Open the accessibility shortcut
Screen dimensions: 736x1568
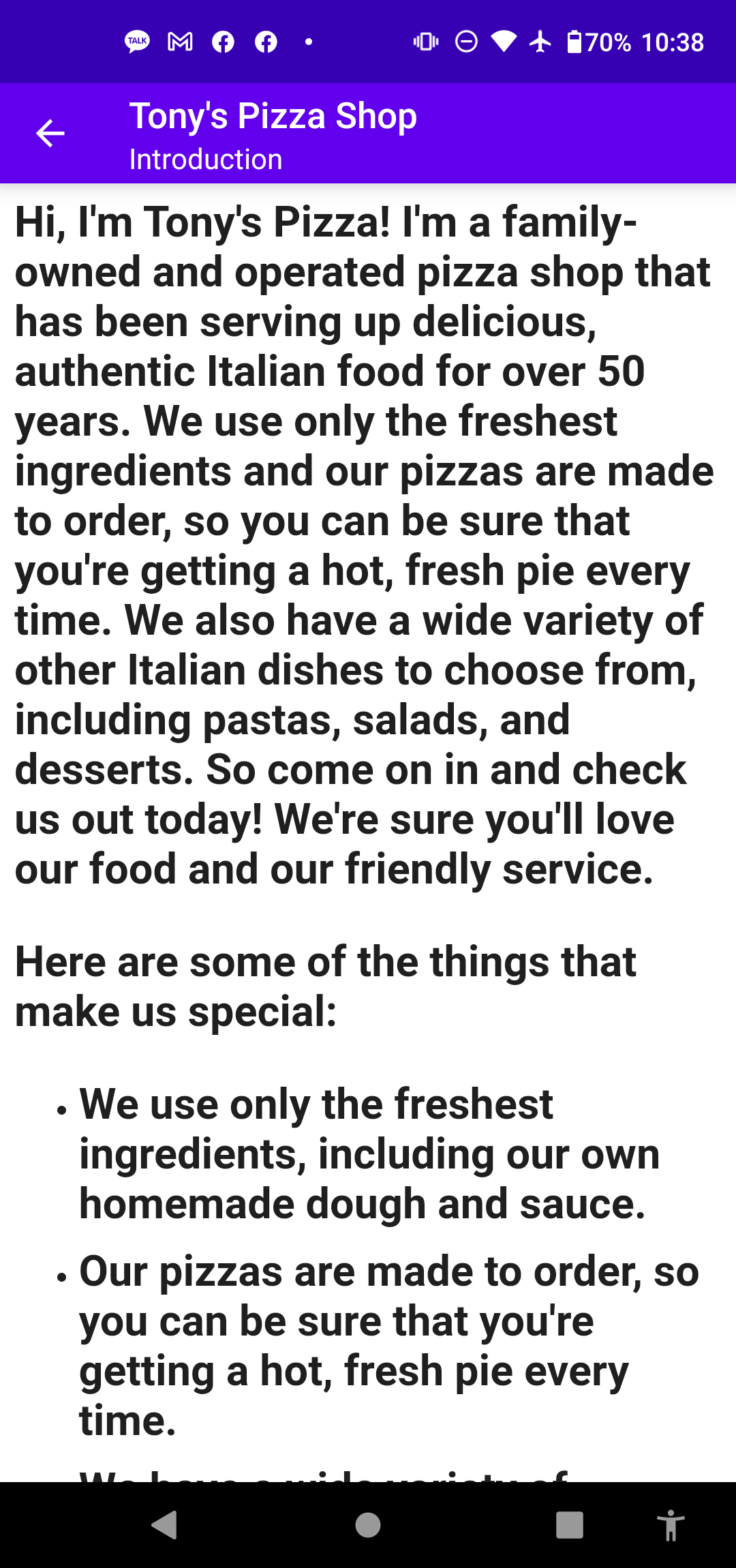click(x=671, y=1525)
